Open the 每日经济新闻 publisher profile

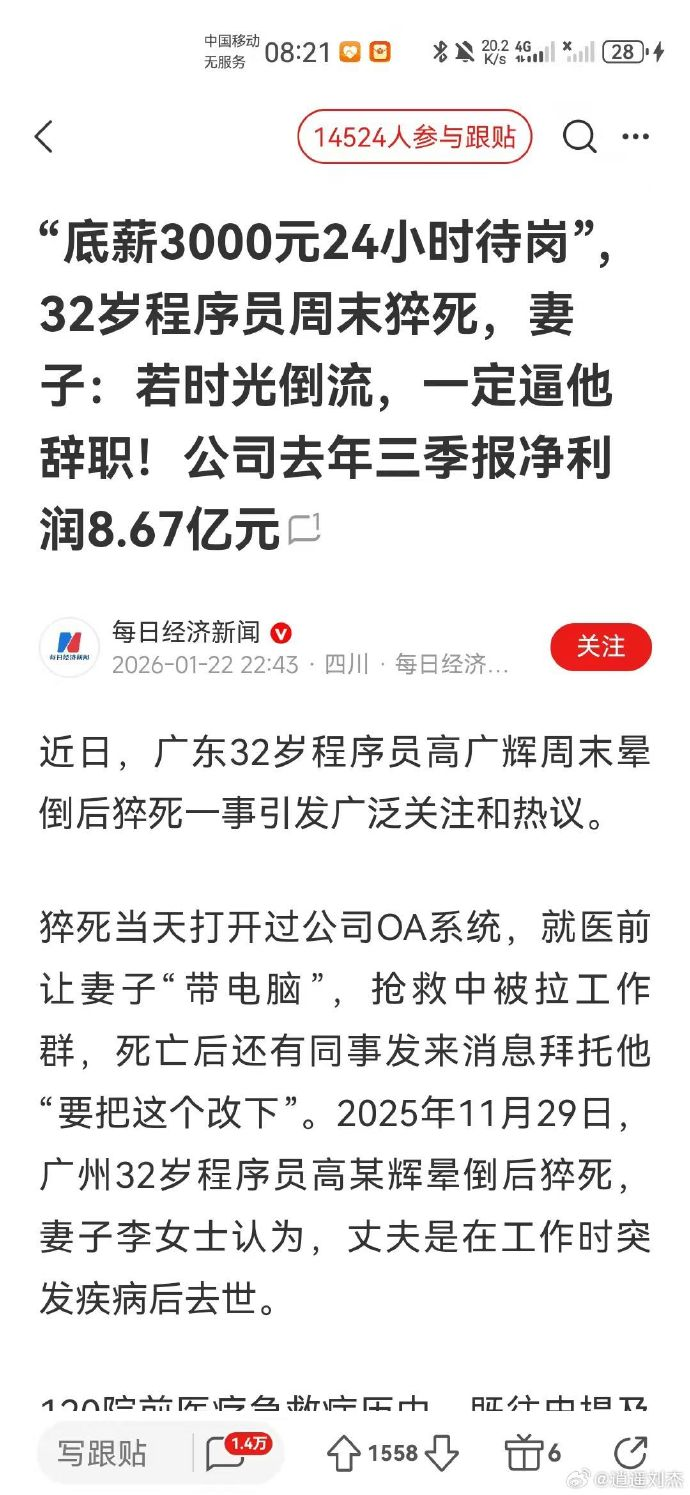coord(70,647)
